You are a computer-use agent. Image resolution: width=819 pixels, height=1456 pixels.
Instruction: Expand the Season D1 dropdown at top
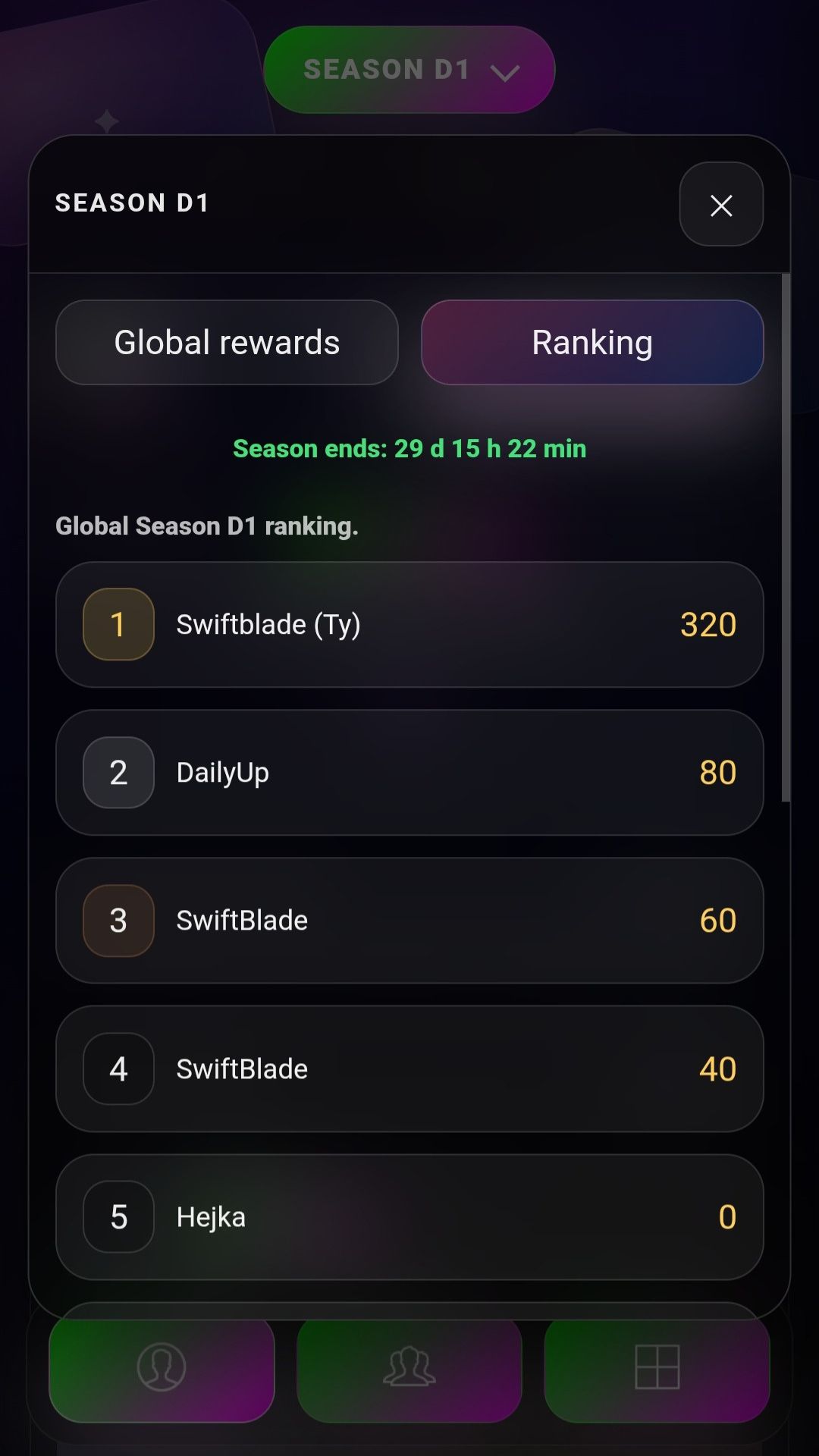pyautogui.click(x=409, y=70)
